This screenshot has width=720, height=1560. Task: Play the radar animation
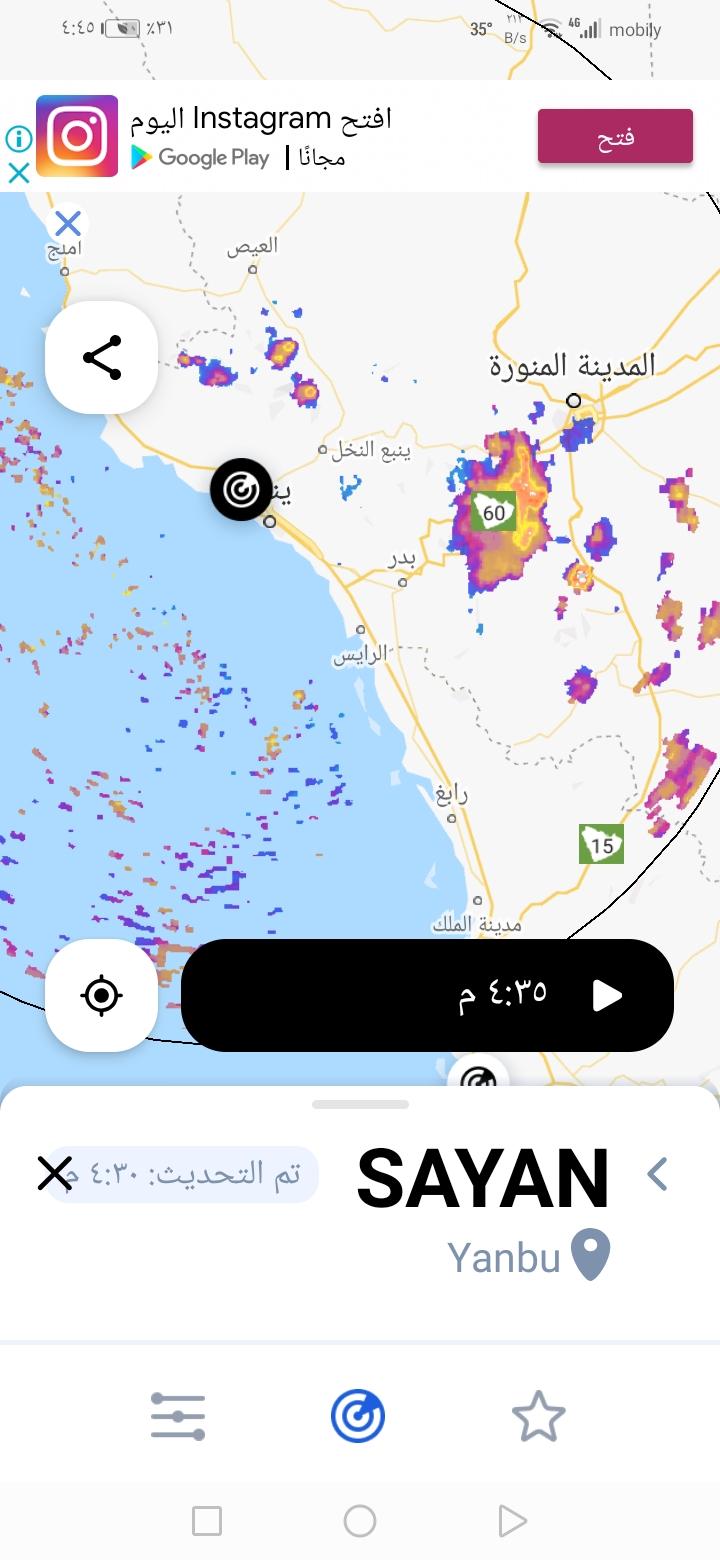pos(607,995)
